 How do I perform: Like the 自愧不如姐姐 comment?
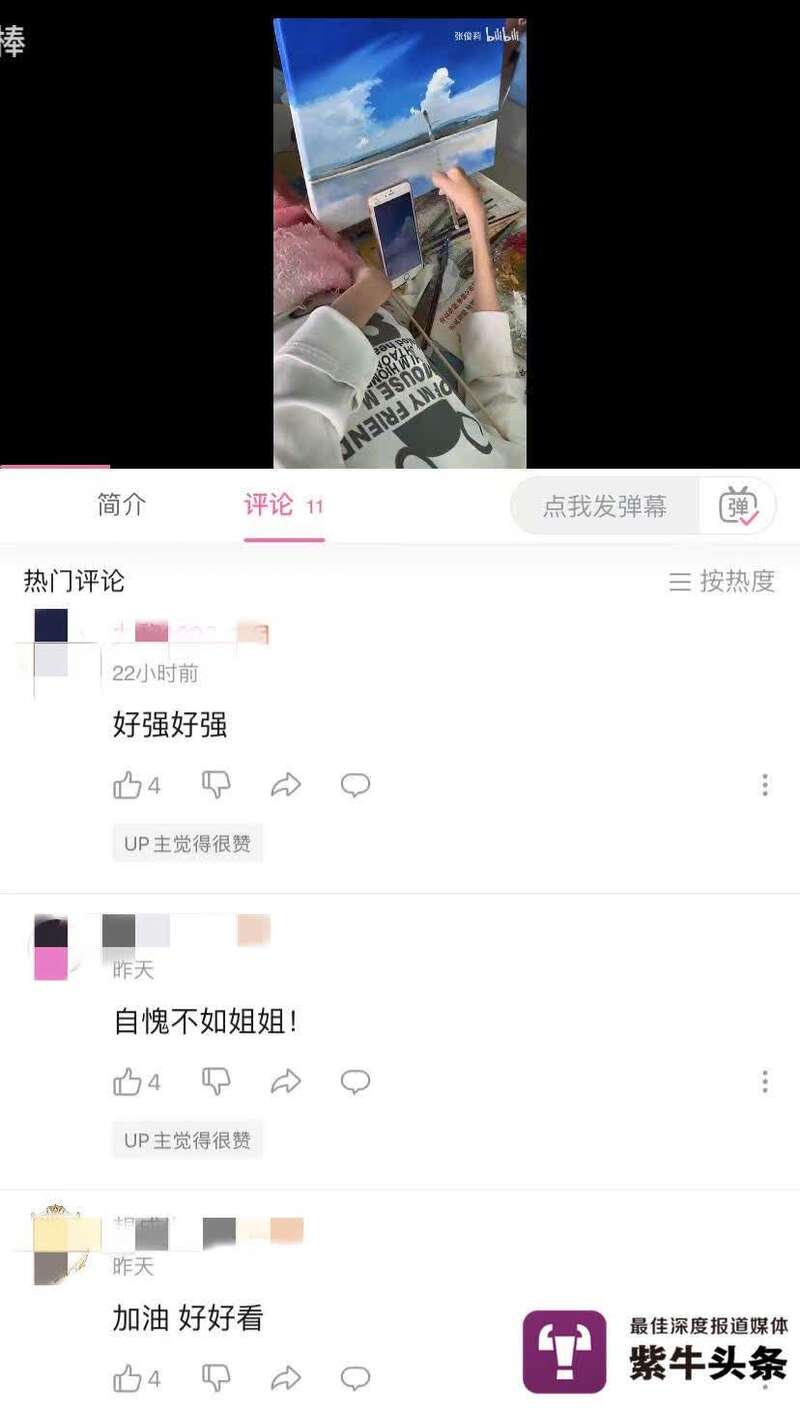(x=128, y=1082)
